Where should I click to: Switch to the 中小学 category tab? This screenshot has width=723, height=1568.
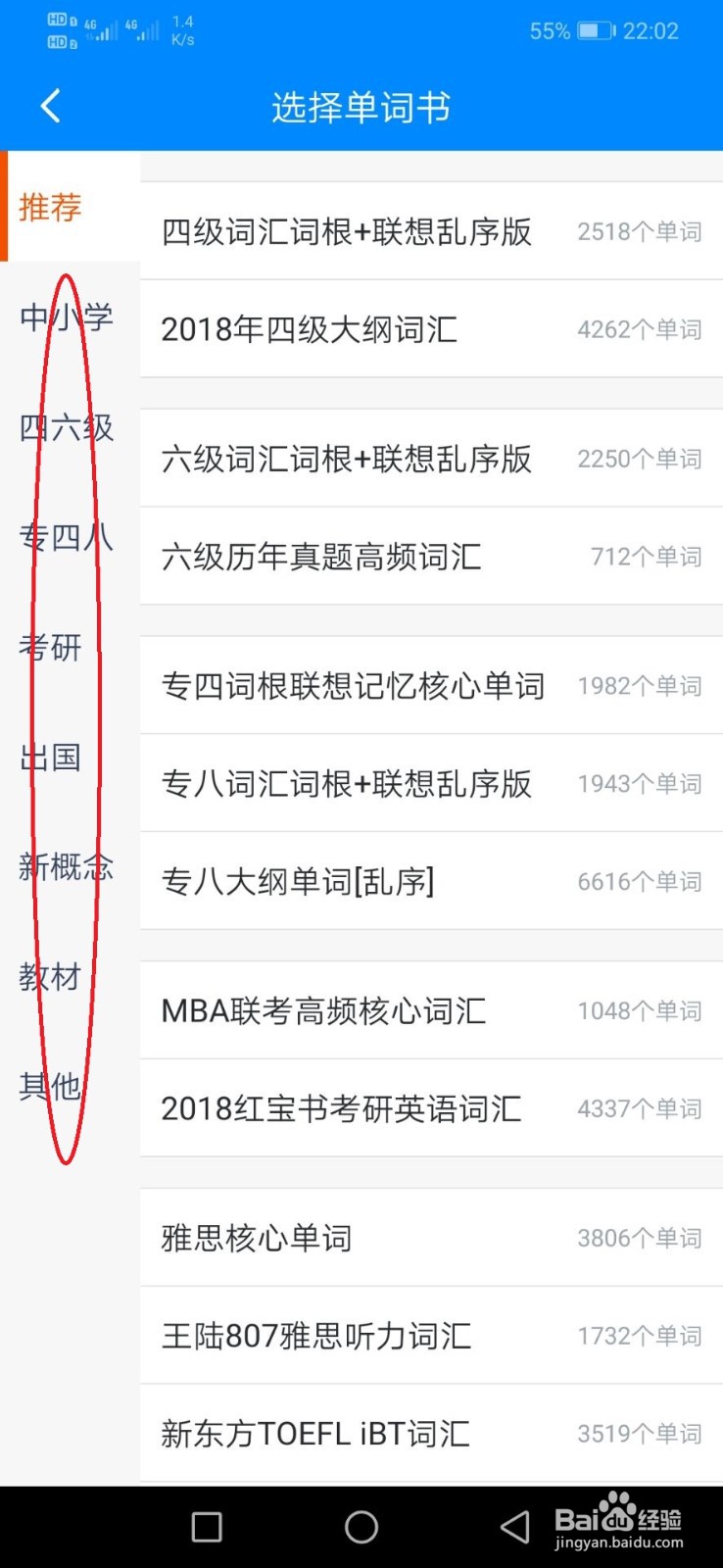tap(67, 317)
